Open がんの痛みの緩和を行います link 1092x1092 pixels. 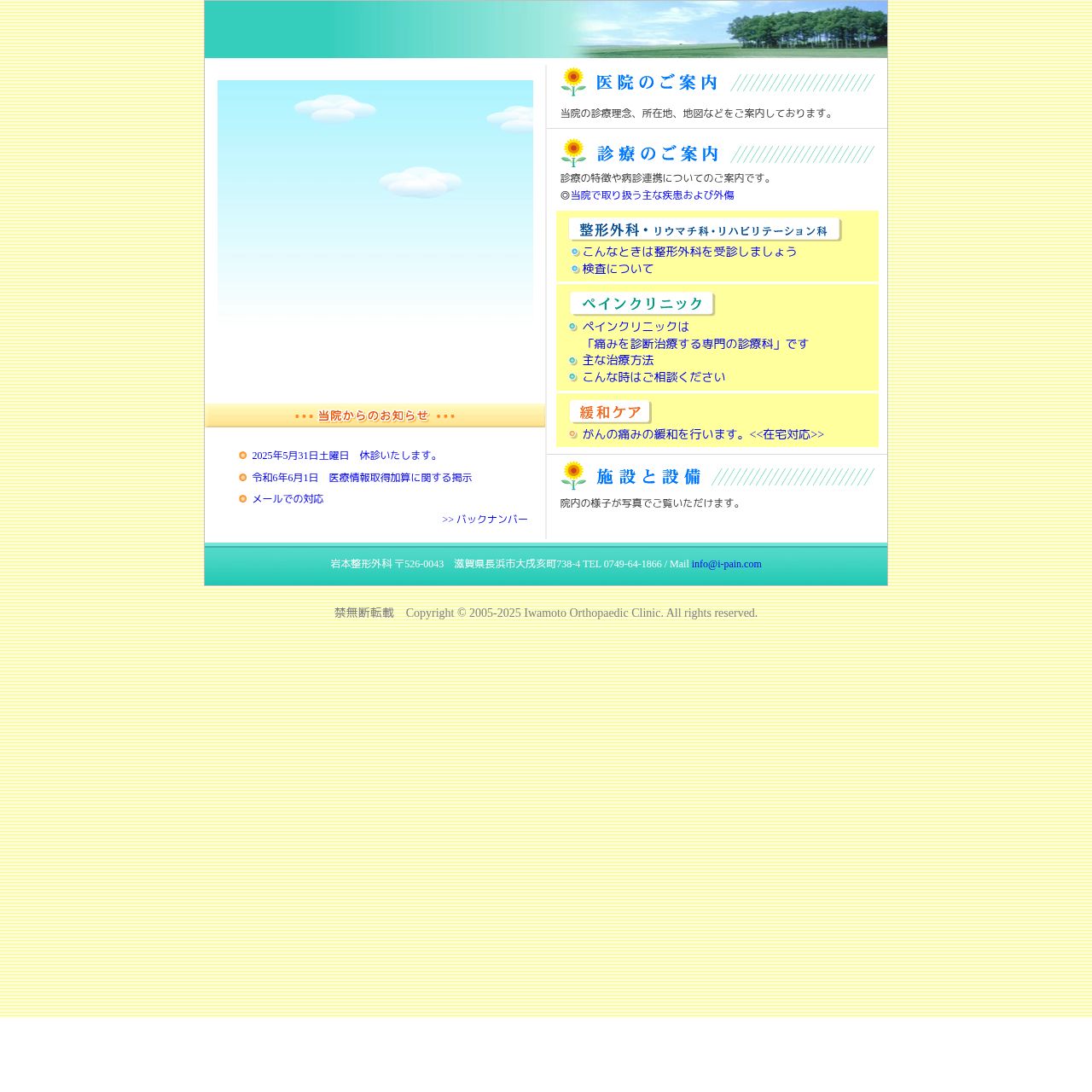703,434
